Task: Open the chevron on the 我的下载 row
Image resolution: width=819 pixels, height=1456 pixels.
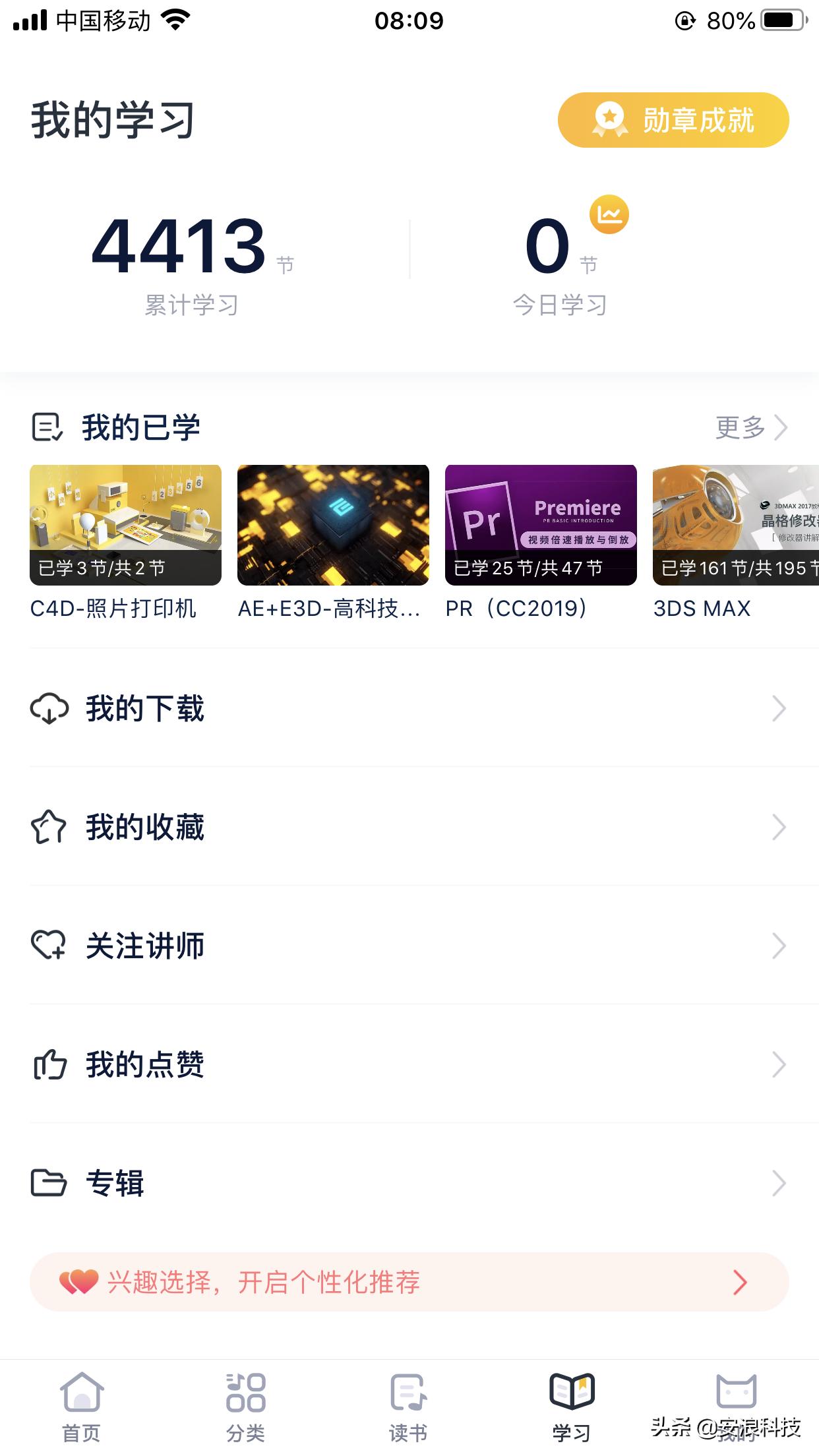Action: 778,709
